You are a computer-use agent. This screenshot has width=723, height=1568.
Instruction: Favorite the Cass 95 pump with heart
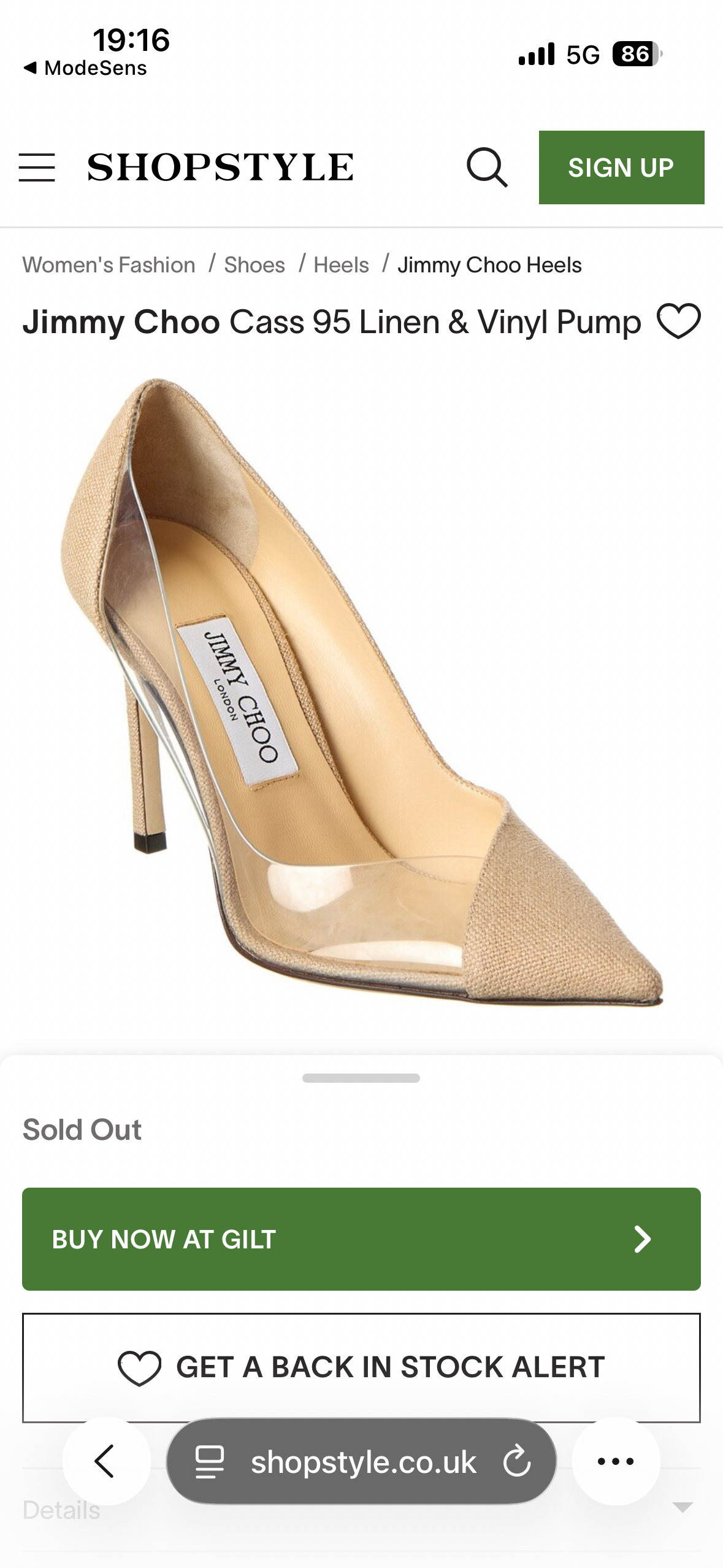point(678,321)
